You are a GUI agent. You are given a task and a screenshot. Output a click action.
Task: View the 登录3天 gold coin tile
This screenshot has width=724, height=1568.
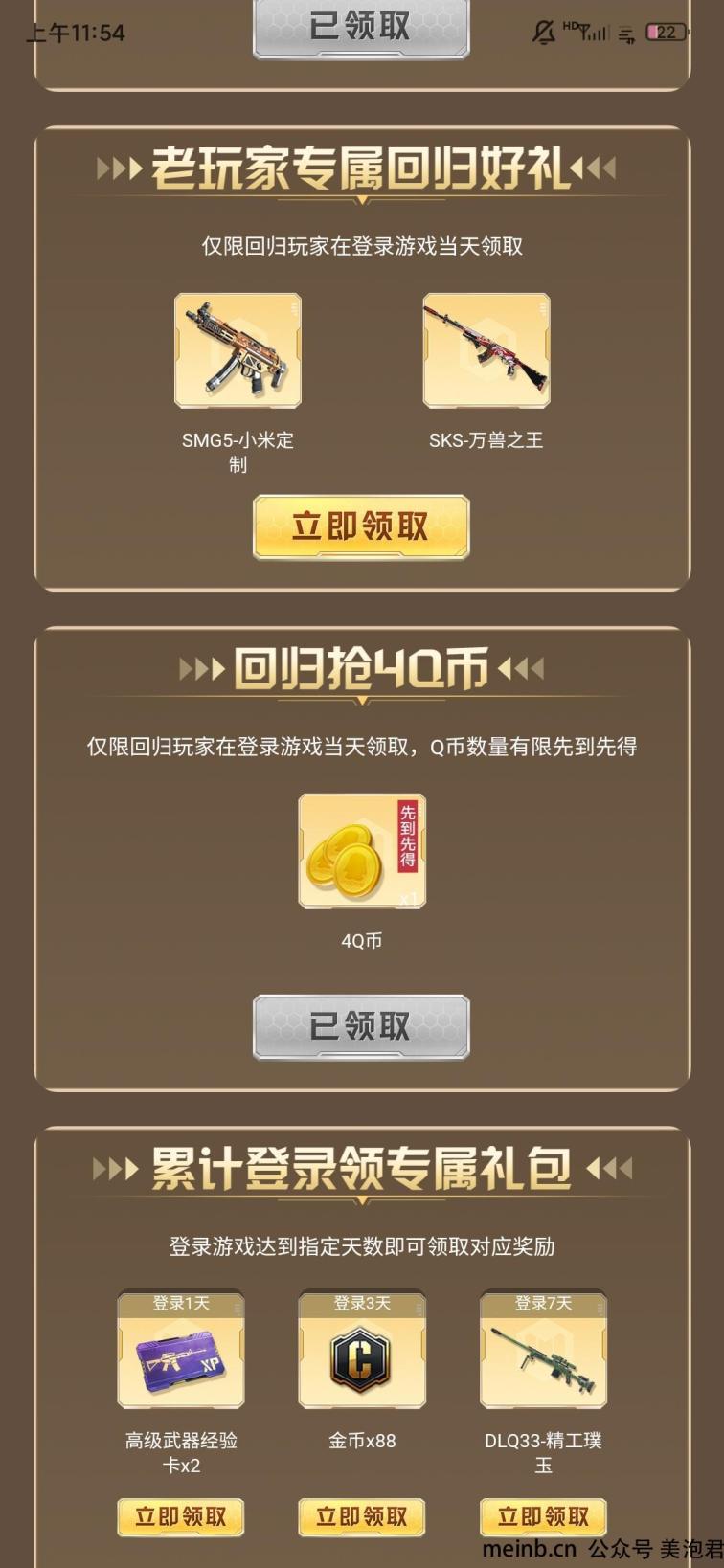click(x=362, y=1351)
